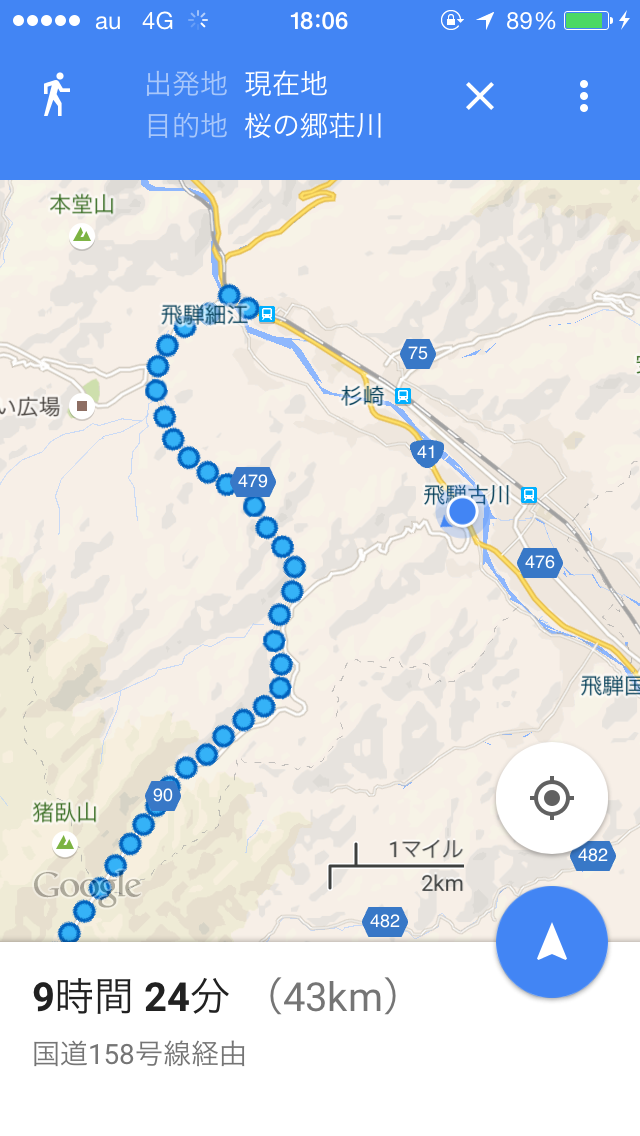Image resolution: width=640 pixels, height=1136 pixels.
Task: Close the directions with the X button
Action: [480, 96]
